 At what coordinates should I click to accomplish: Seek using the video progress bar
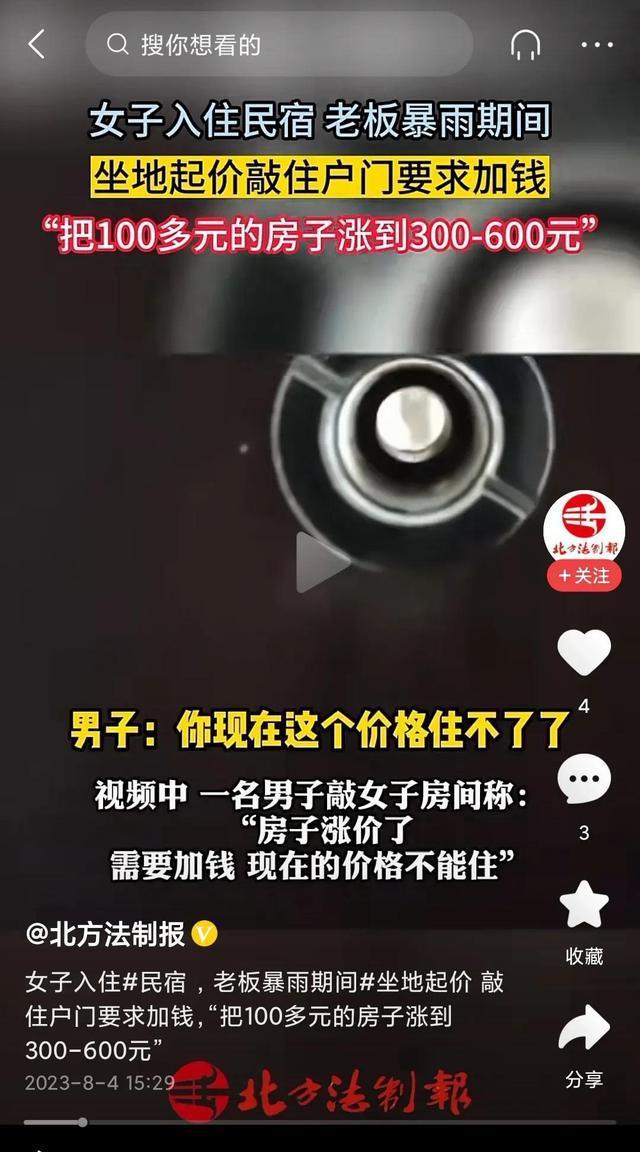320,1122
